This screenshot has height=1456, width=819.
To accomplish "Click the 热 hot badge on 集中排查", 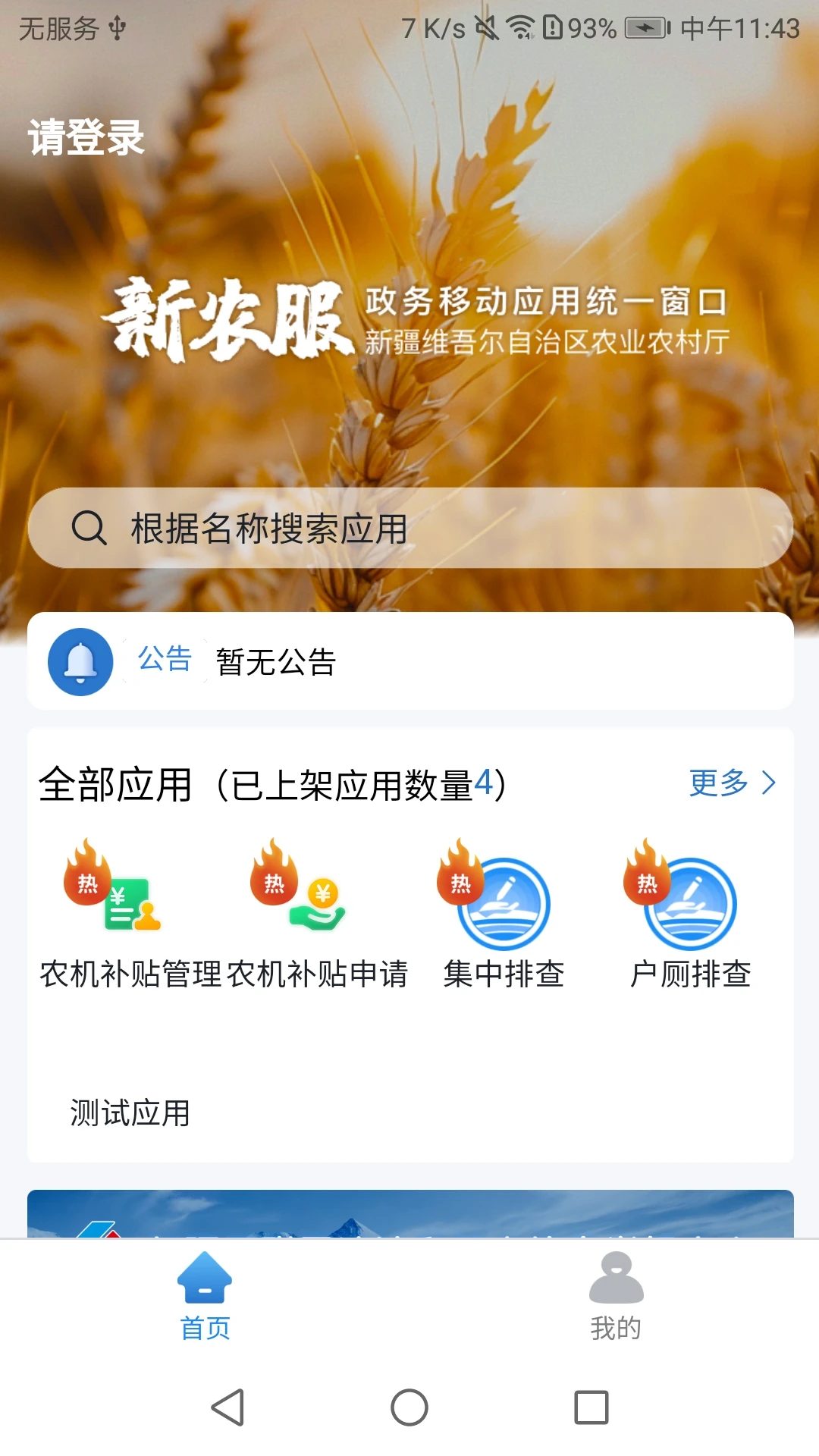I will click(x=459, y=882).
